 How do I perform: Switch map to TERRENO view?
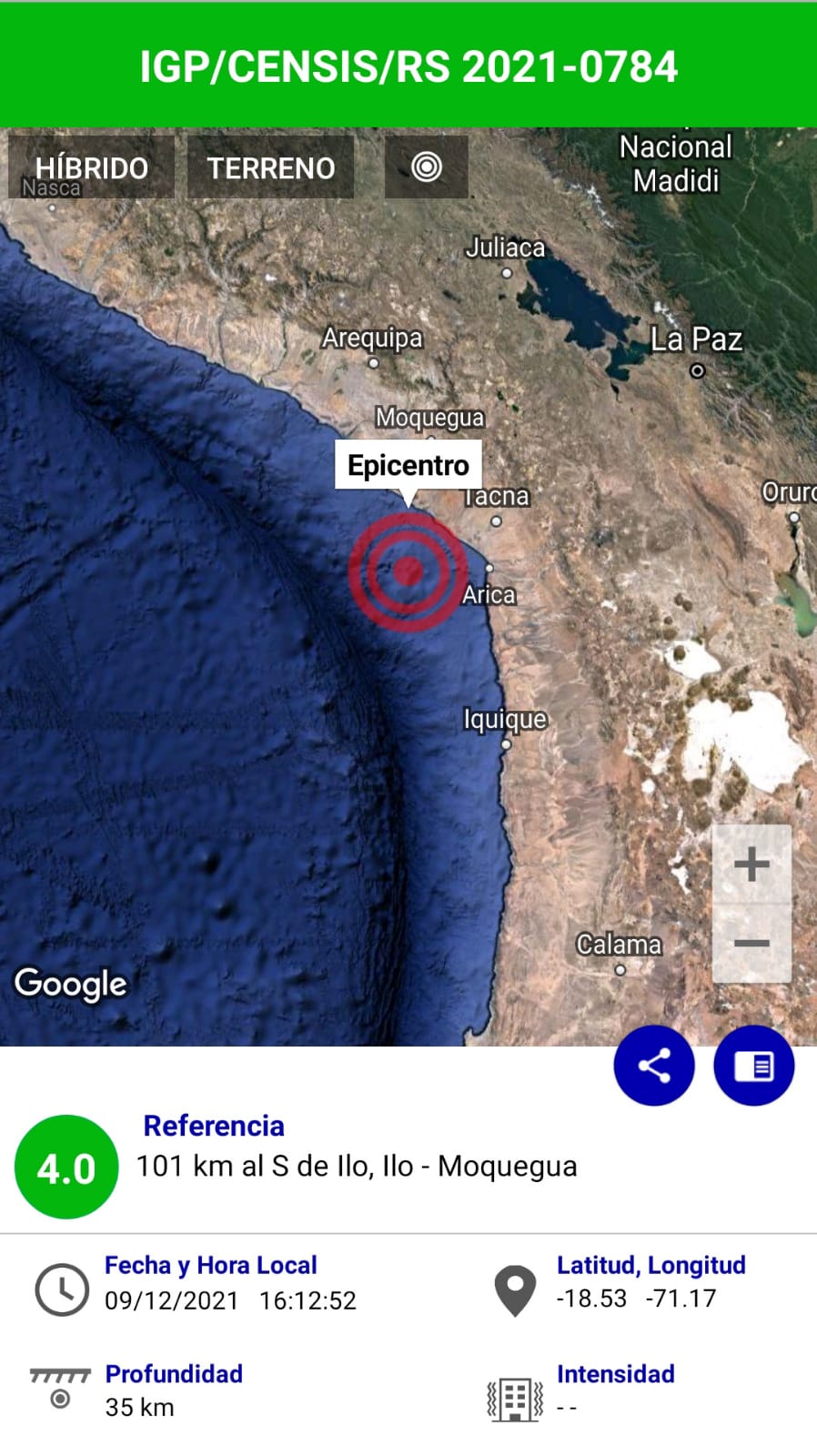coord(270,167)
